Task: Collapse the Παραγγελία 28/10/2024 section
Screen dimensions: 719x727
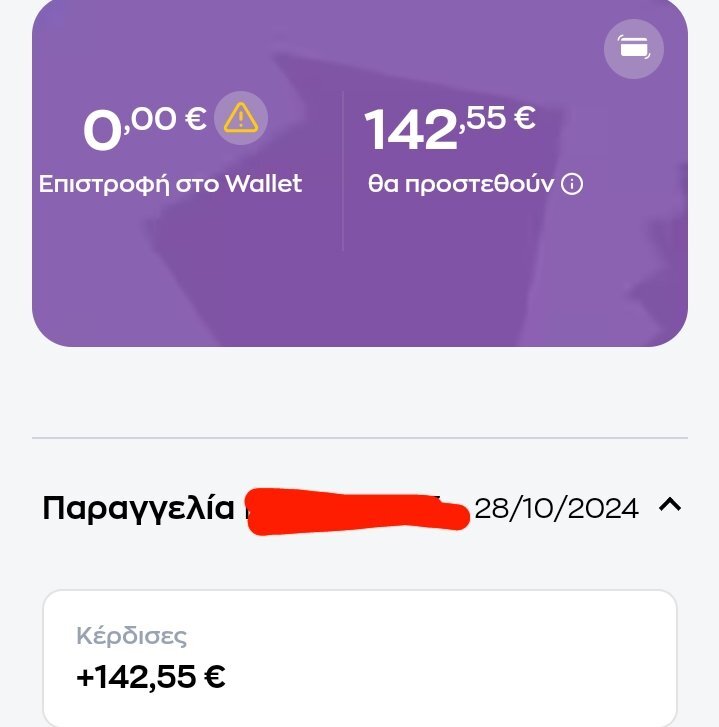Action: tap(669, 506)
